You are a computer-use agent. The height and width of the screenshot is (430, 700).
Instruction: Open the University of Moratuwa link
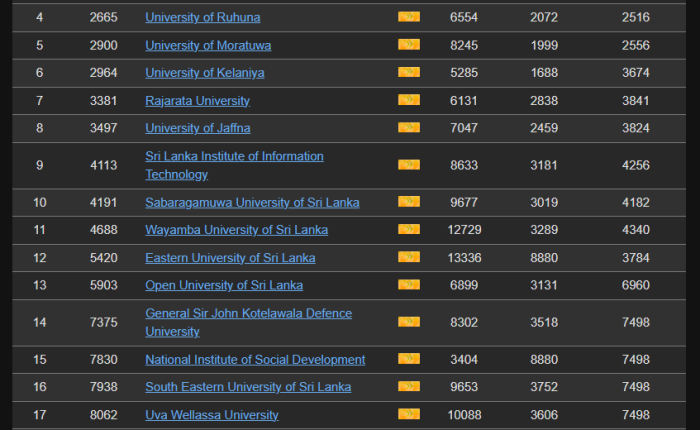(x=208, y=46)
